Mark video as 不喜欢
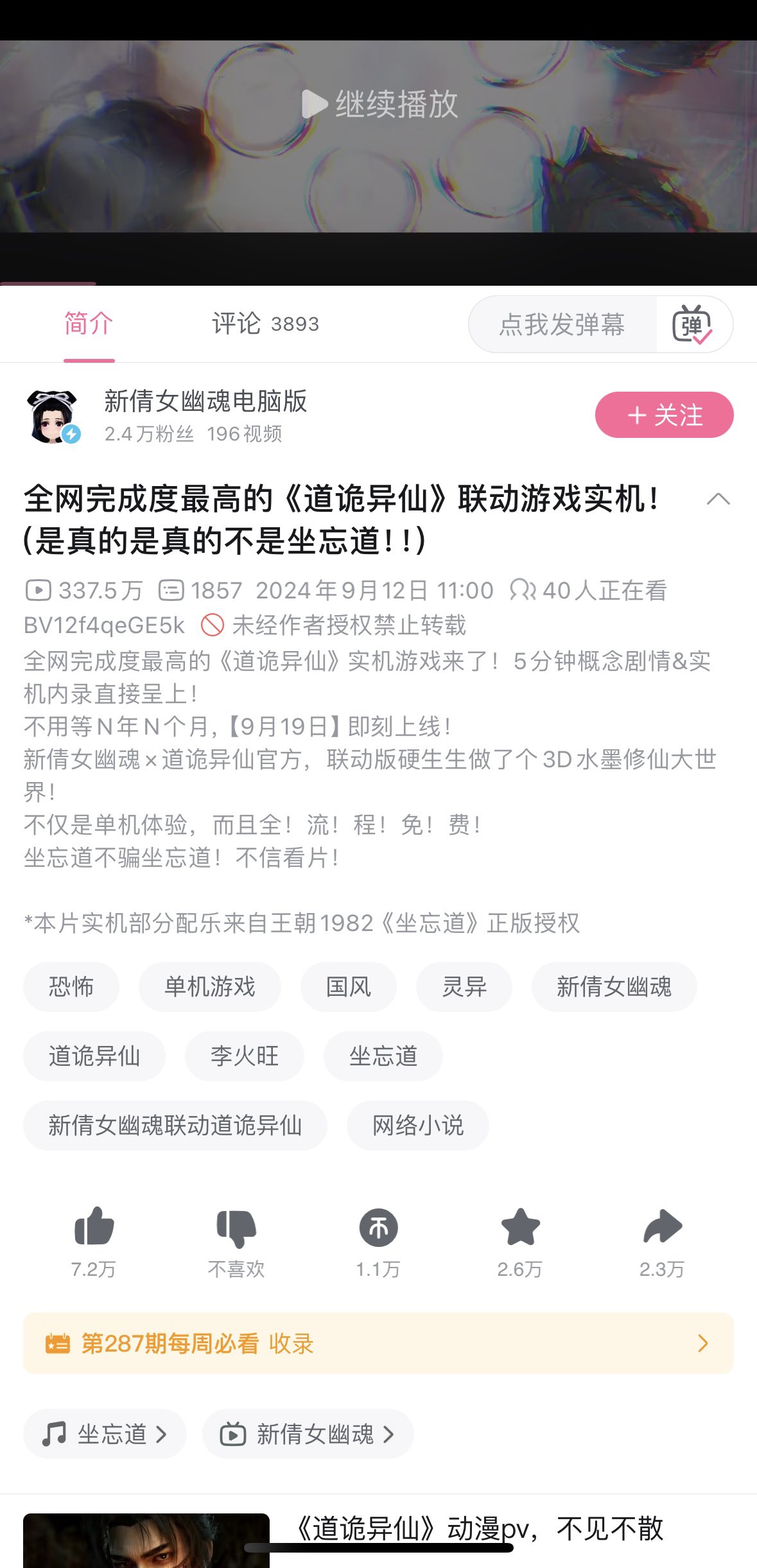The height and width of the screenshot is (1568, 757). coord(236,1226)
